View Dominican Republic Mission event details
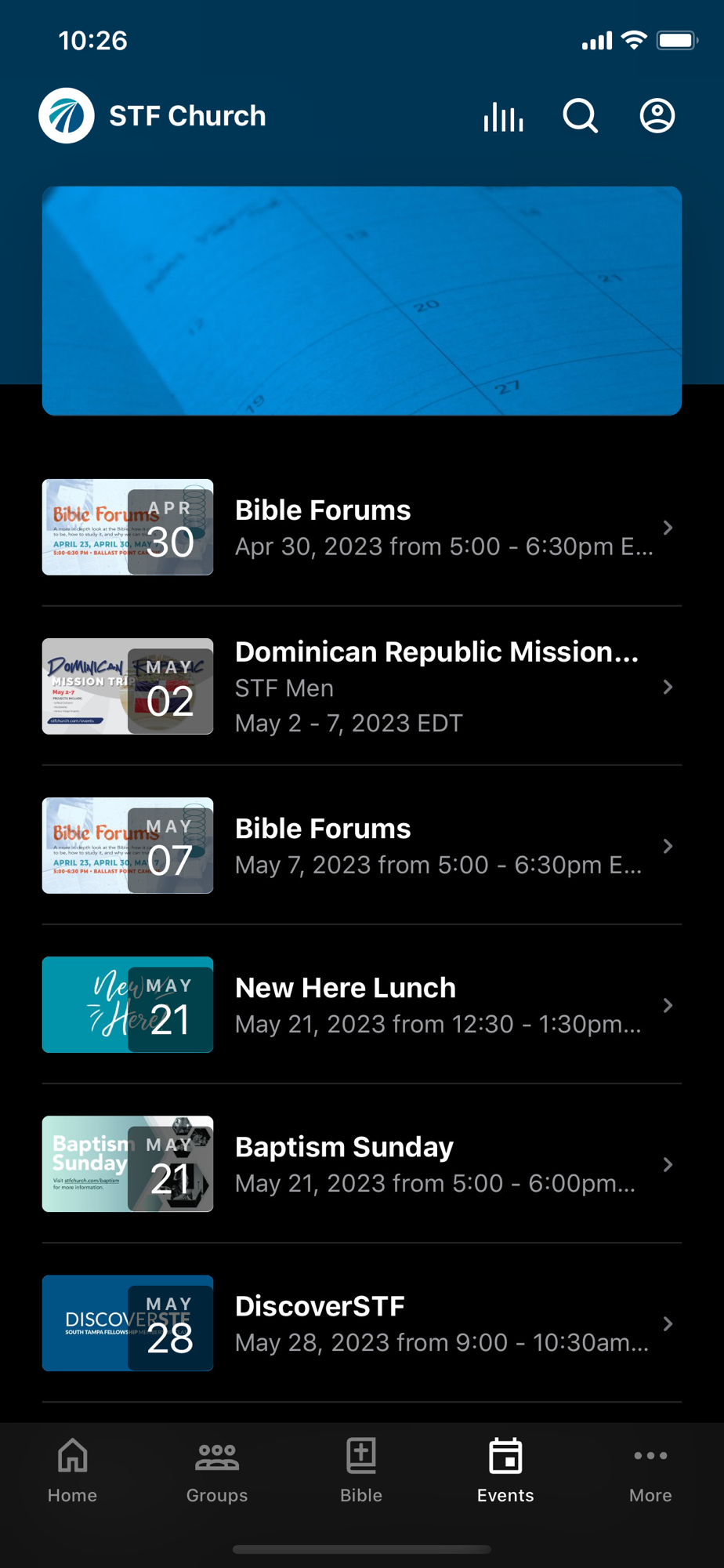Viewport: 724px width, 1568px height. coord(360,687)
